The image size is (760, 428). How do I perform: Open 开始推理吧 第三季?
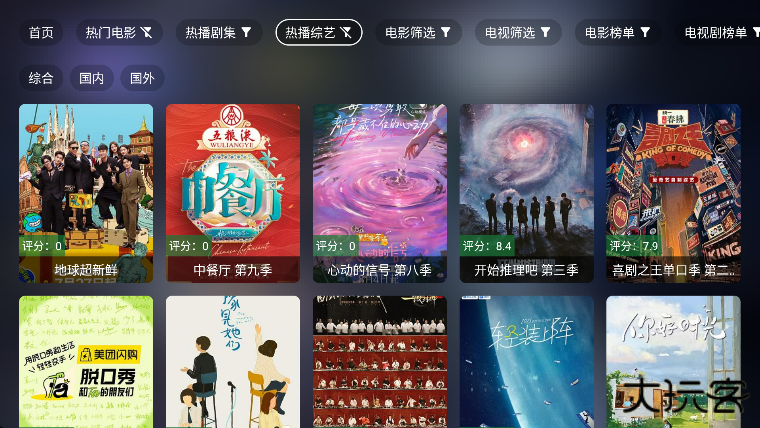[x=526, y=192]
